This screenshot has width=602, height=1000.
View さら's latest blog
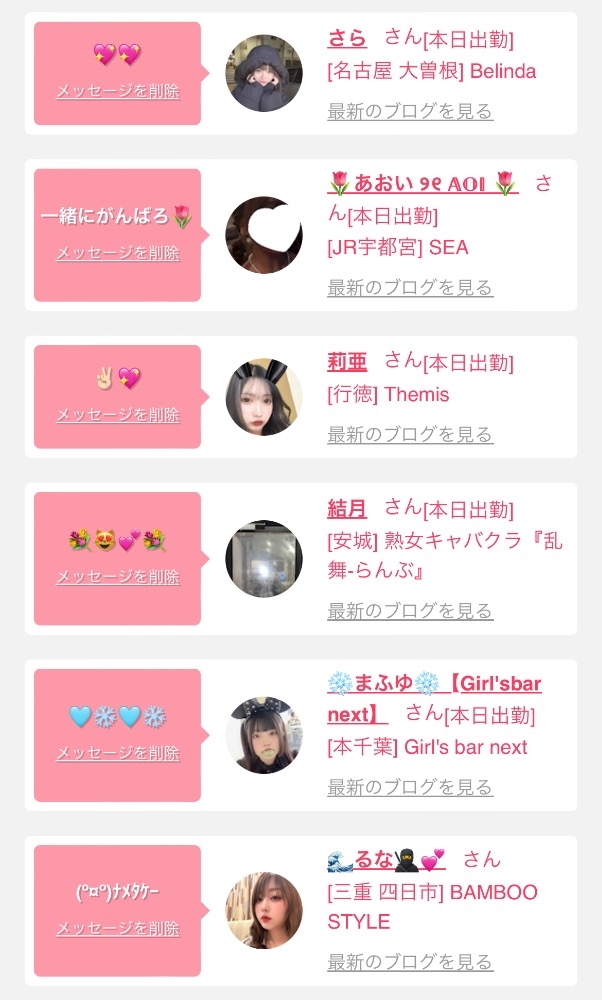coord(410,112)
